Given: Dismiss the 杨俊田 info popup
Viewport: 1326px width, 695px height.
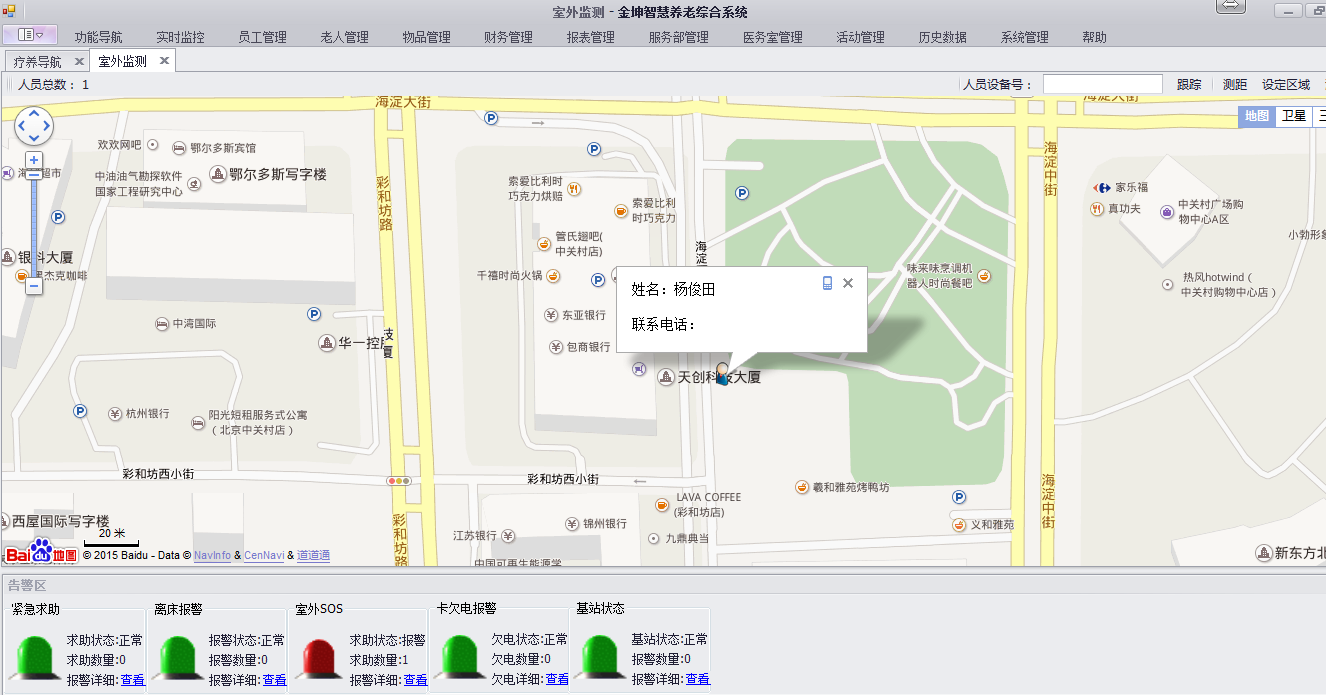Looking at the screenshot, I should click(x=848, y=283).
